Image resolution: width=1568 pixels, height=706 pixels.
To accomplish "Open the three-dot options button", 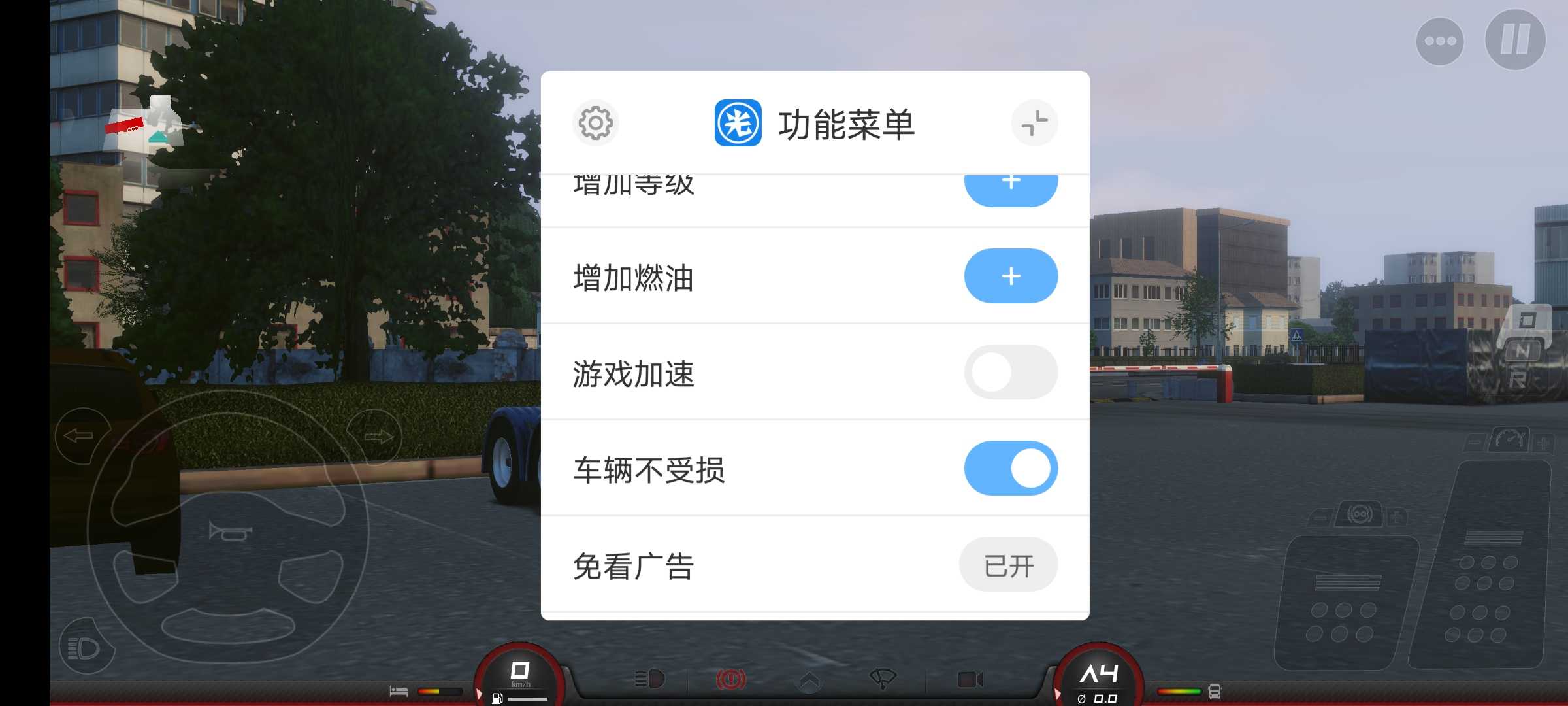I will click(x=1440, y=41).
